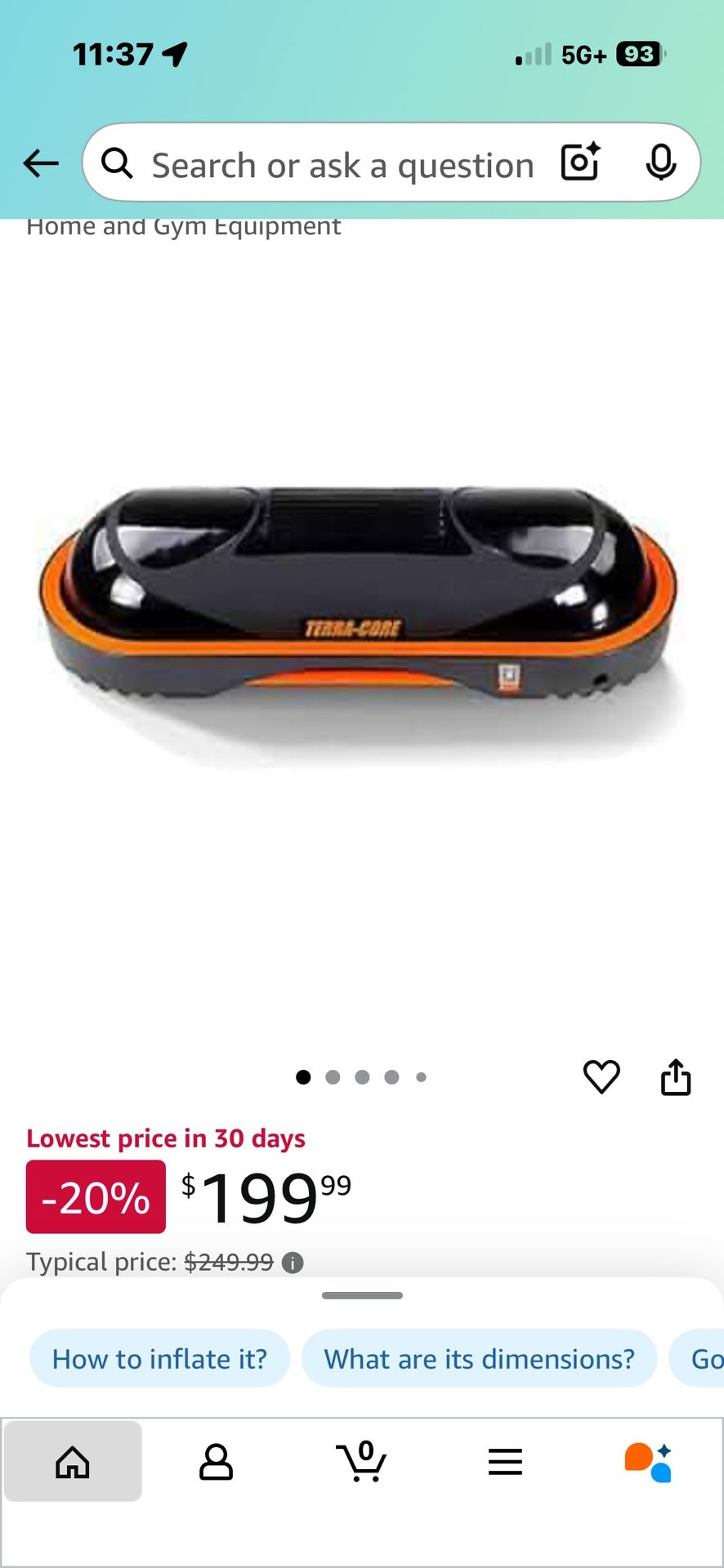
Task: Ask "How to inflate it?"
Action: pyautogui.click(x=160, y=1359)
